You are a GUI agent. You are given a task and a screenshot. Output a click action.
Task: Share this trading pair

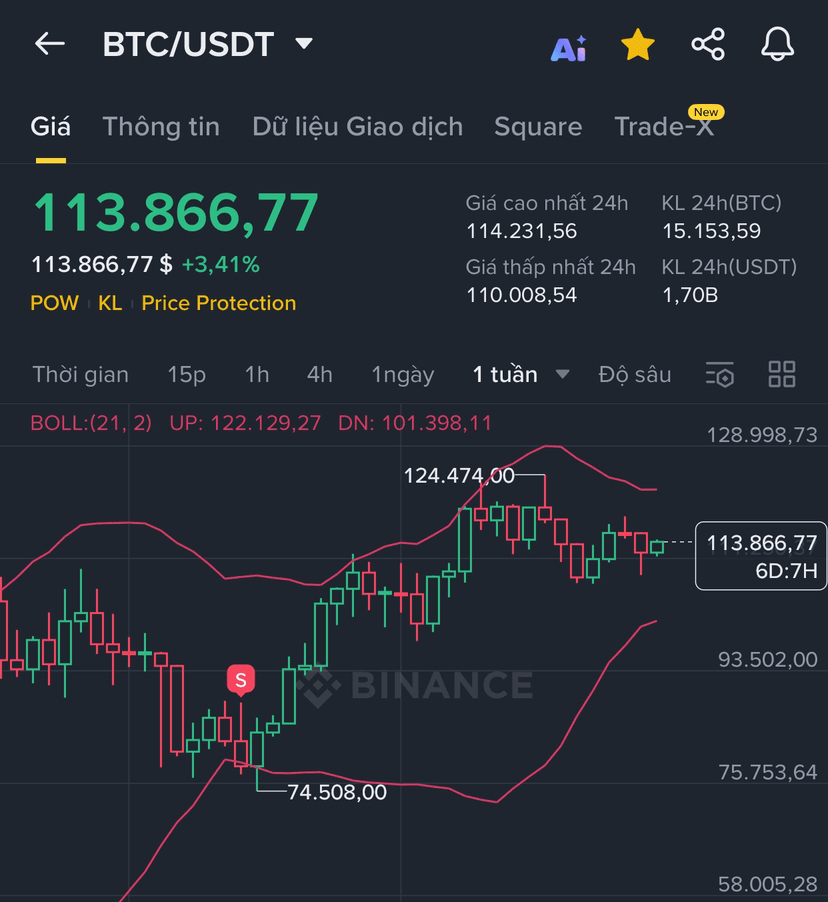(708, 45)
